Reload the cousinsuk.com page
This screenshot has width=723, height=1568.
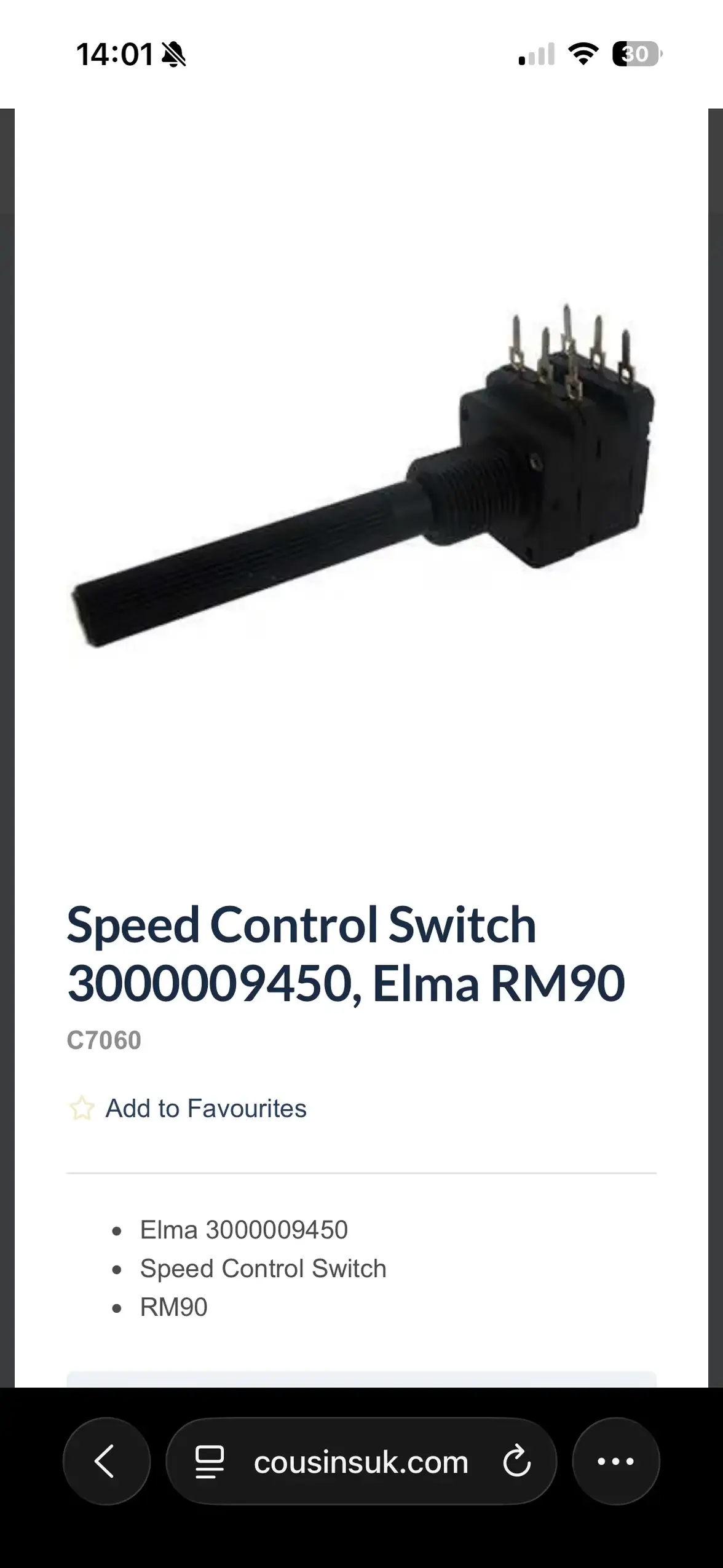tap(516, 1462)
